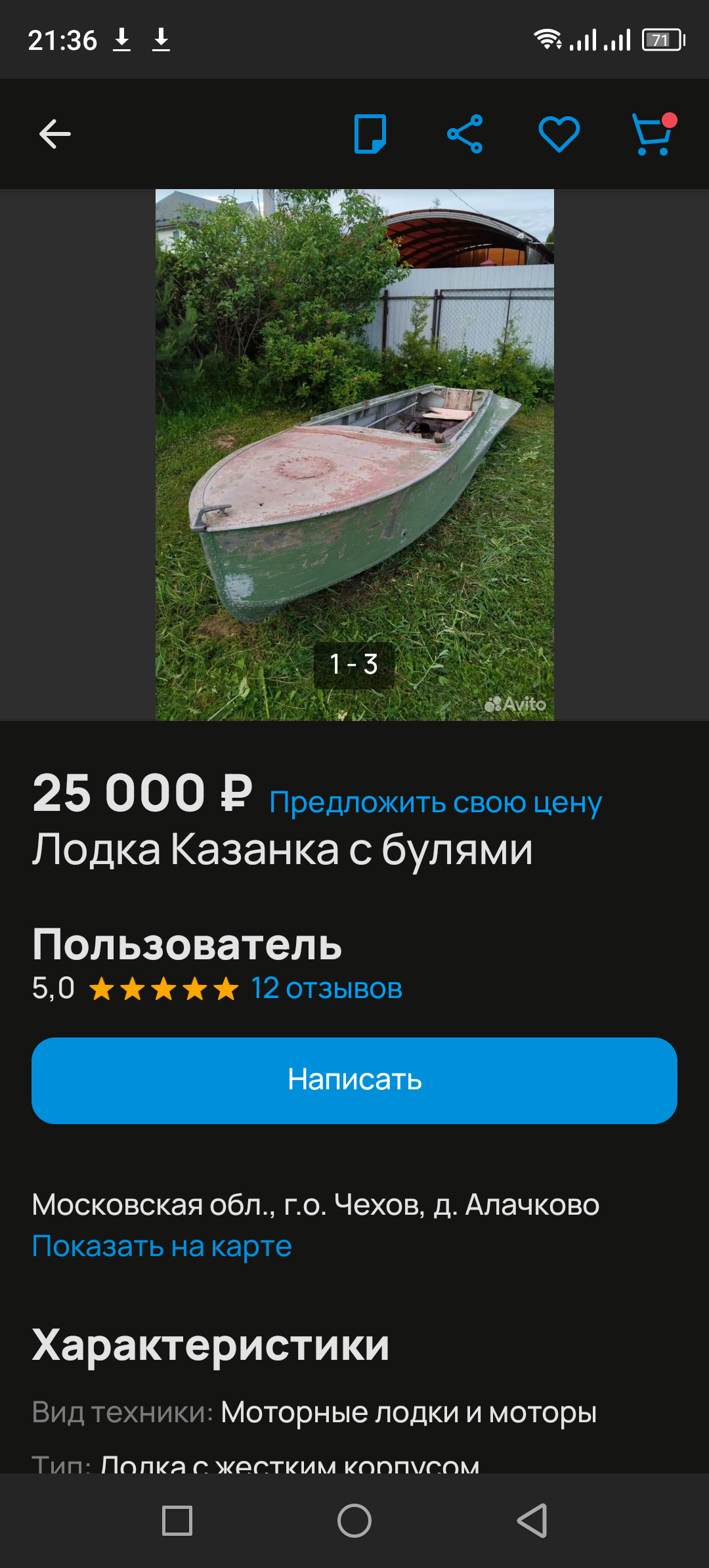
Task: Open the note icon for this listing
Action: (x=370, y=134)
